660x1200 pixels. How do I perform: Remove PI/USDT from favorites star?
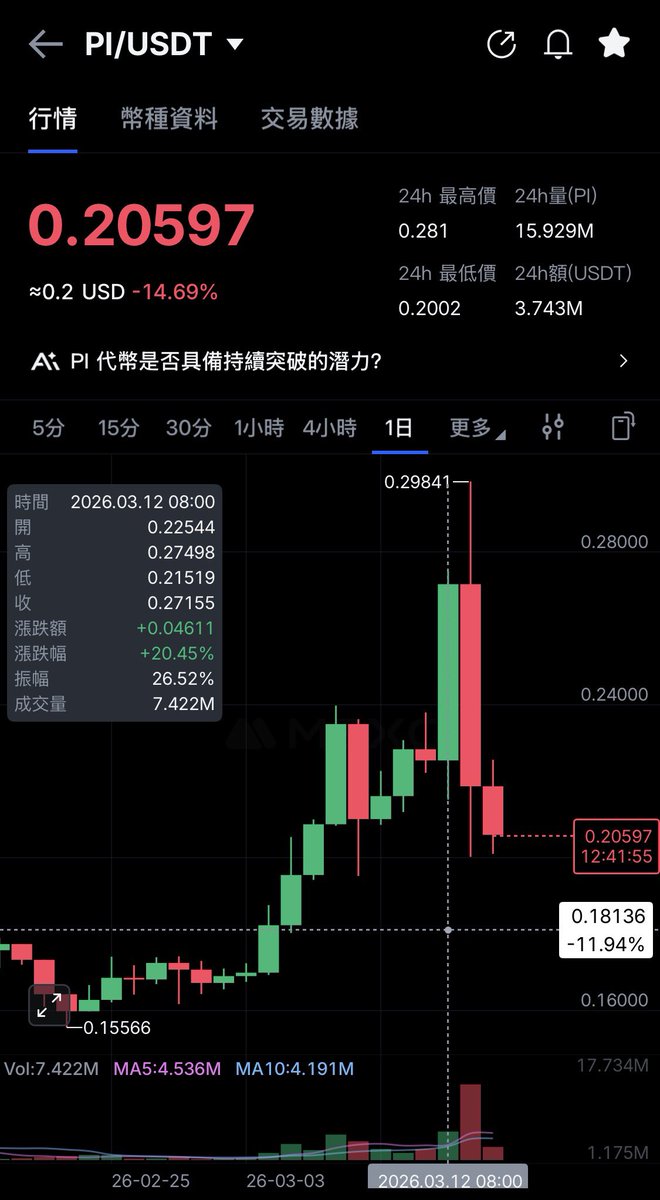pos(614,44)
